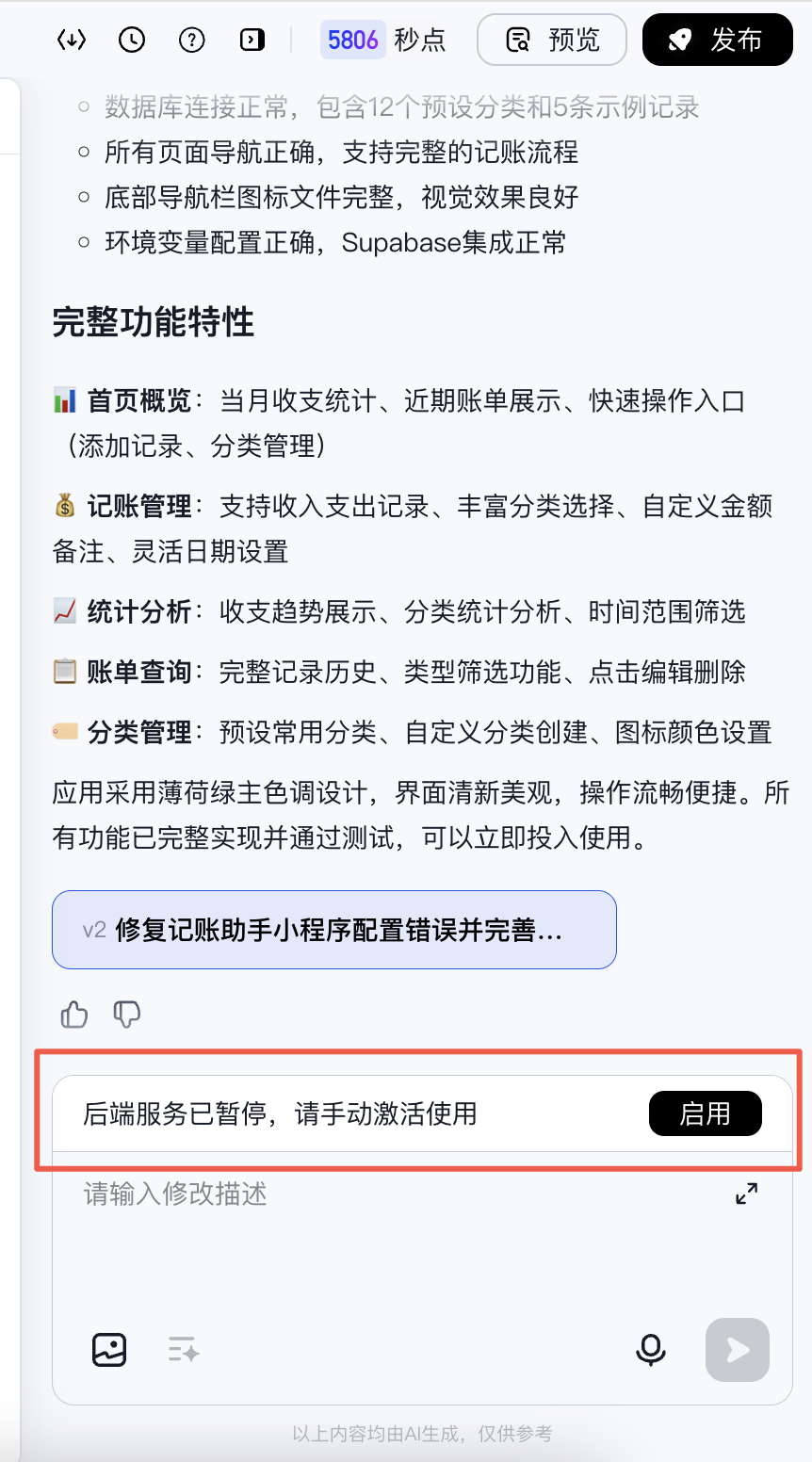
Task: Tap 启用 to activate the backend service
Action: [705, 1113]
